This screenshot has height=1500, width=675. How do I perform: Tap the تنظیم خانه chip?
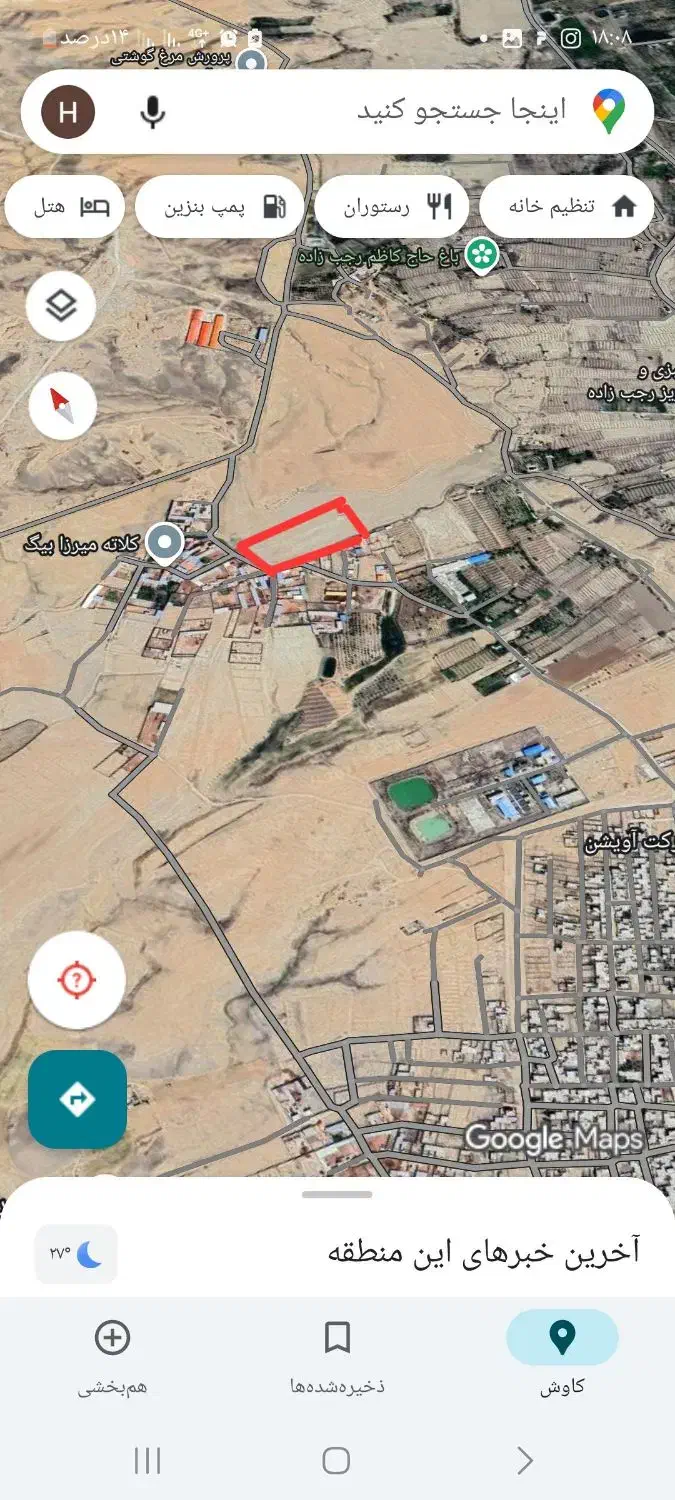pos(567,207)
